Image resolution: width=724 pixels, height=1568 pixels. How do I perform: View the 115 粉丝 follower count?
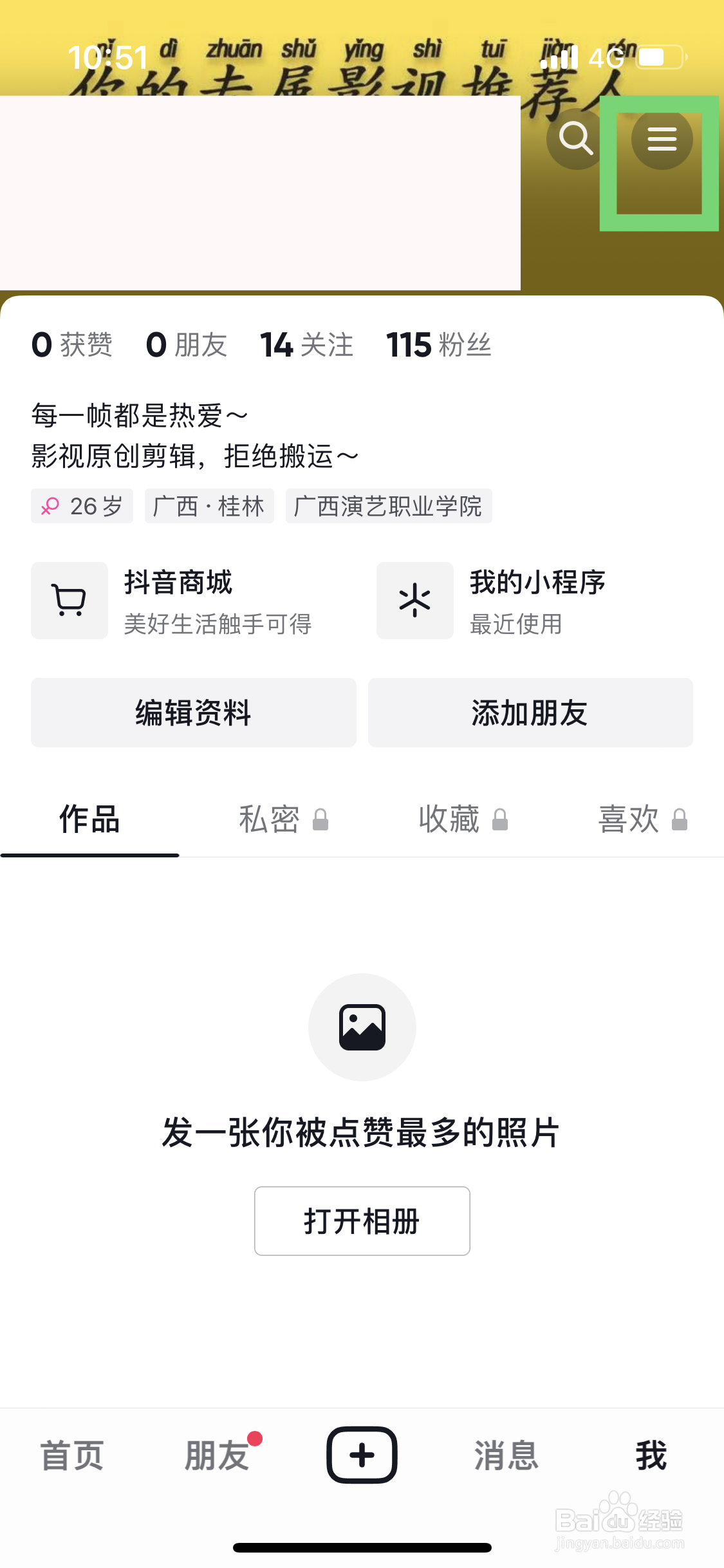[438, 345]
